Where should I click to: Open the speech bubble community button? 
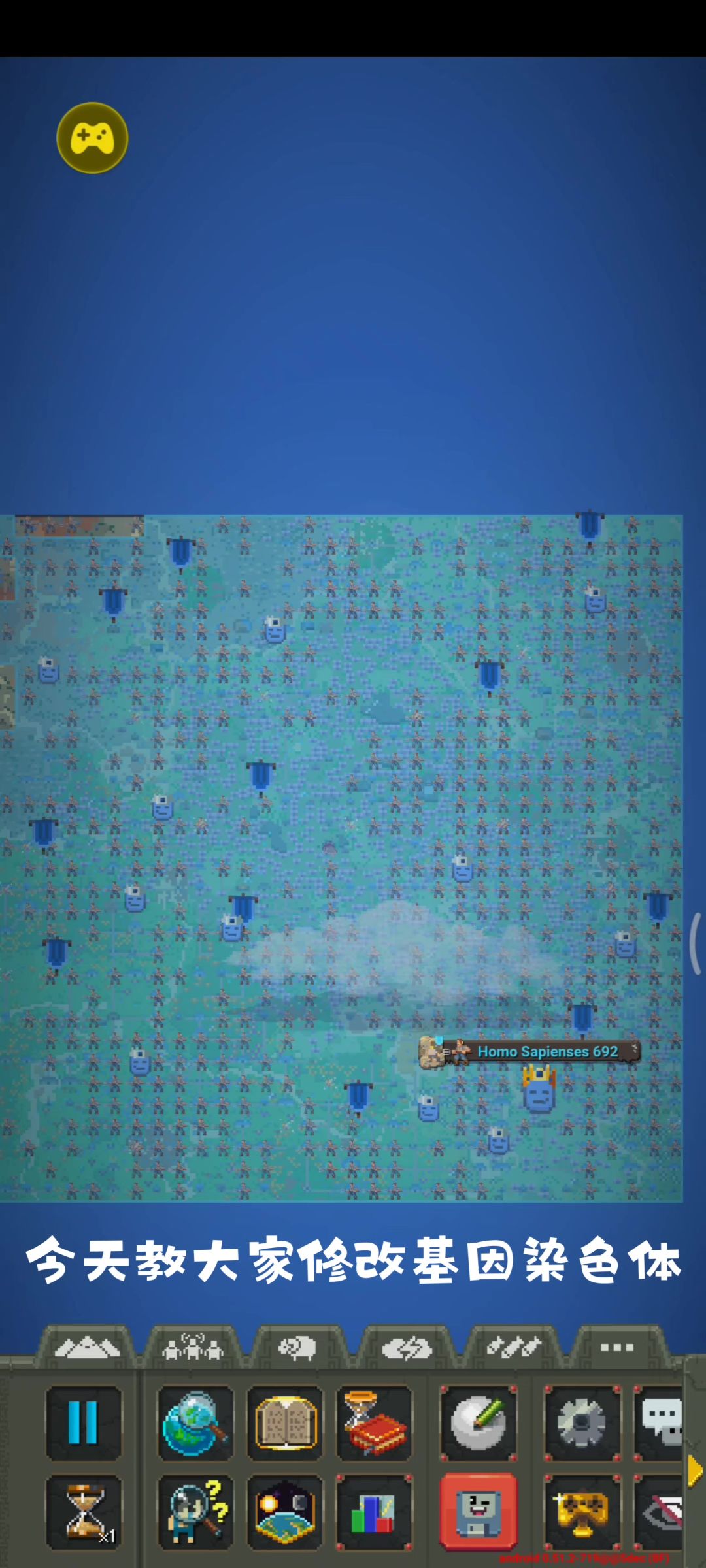tap(660, 1422)
